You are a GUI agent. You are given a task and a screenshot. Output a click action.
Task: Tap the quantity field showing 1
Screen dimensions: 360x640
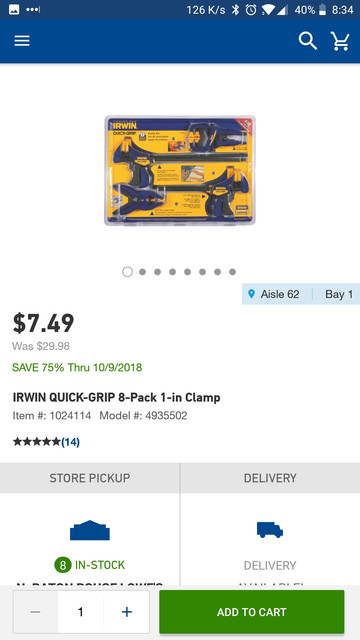81,612
